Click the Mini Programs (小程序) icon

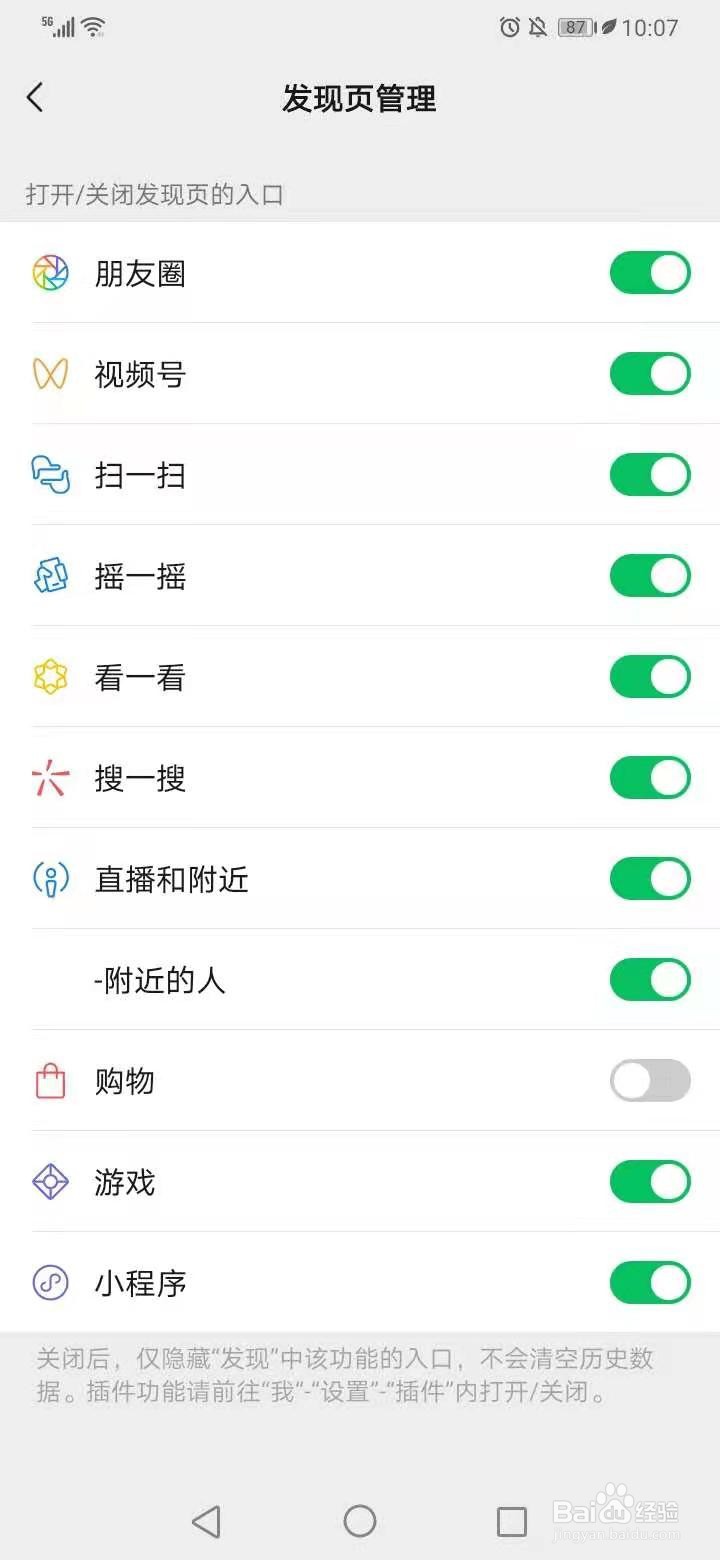coord(49,1283)
